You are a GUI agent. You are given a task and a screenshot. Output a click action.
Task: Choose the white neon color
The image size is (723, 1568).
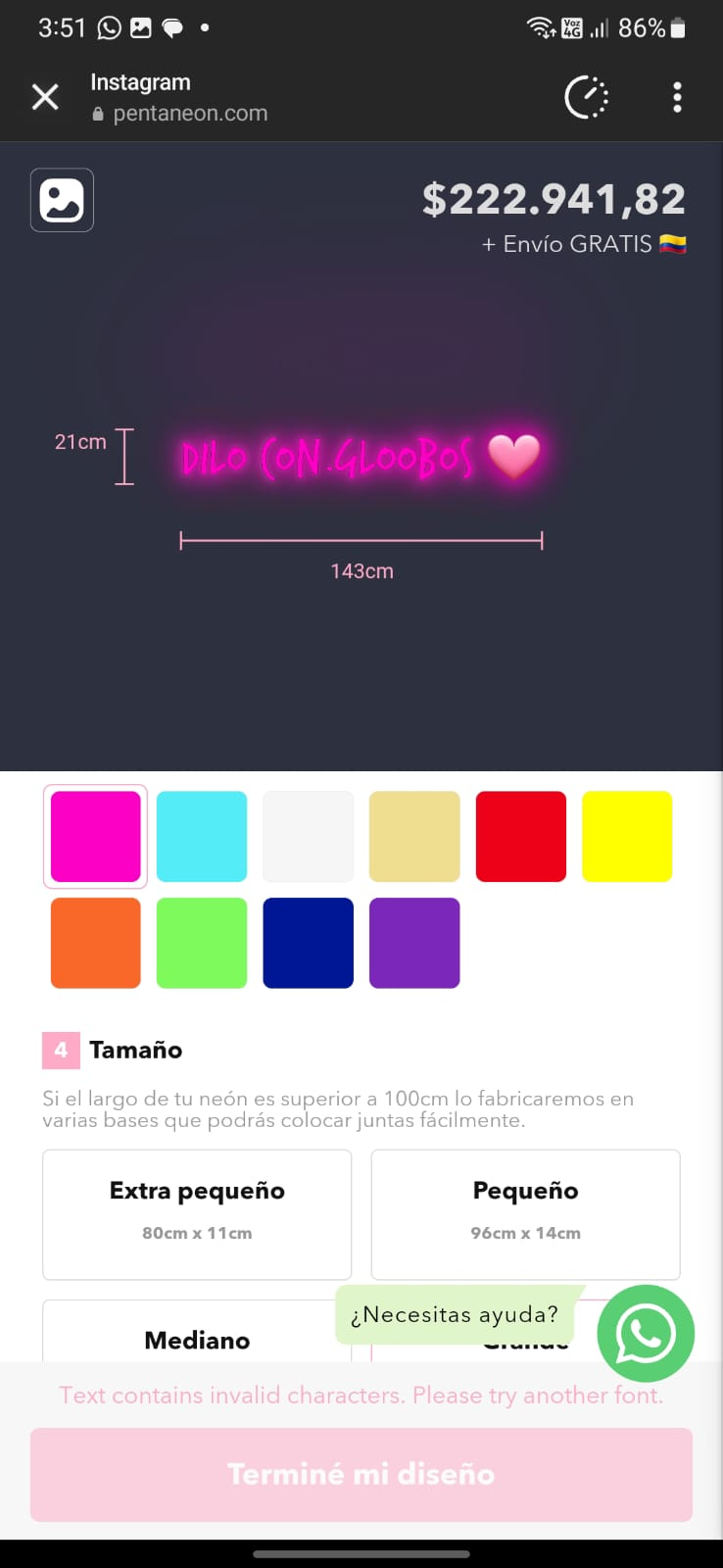(309, 836)
